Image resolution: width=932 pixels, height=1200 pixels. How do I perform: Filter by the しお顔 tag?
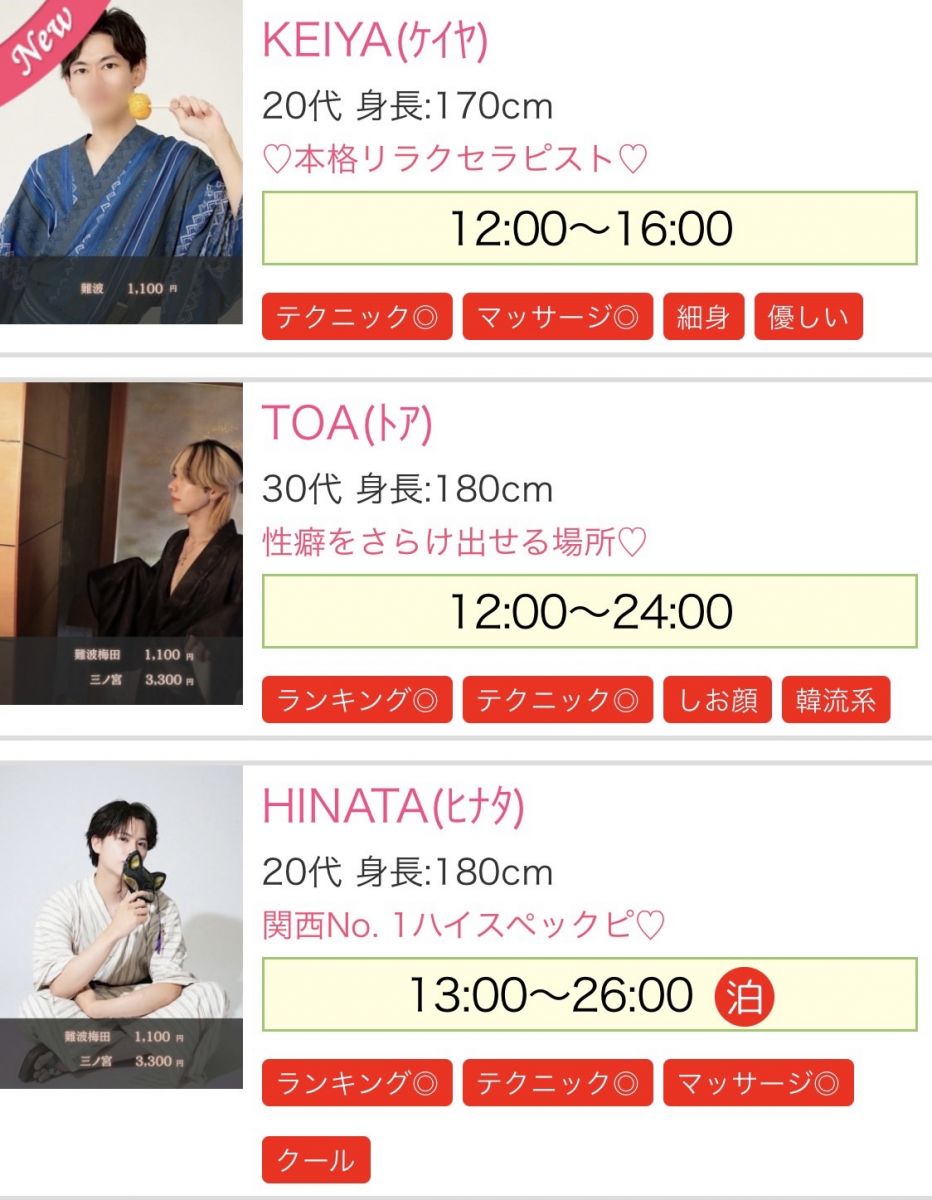click(717, 699)
